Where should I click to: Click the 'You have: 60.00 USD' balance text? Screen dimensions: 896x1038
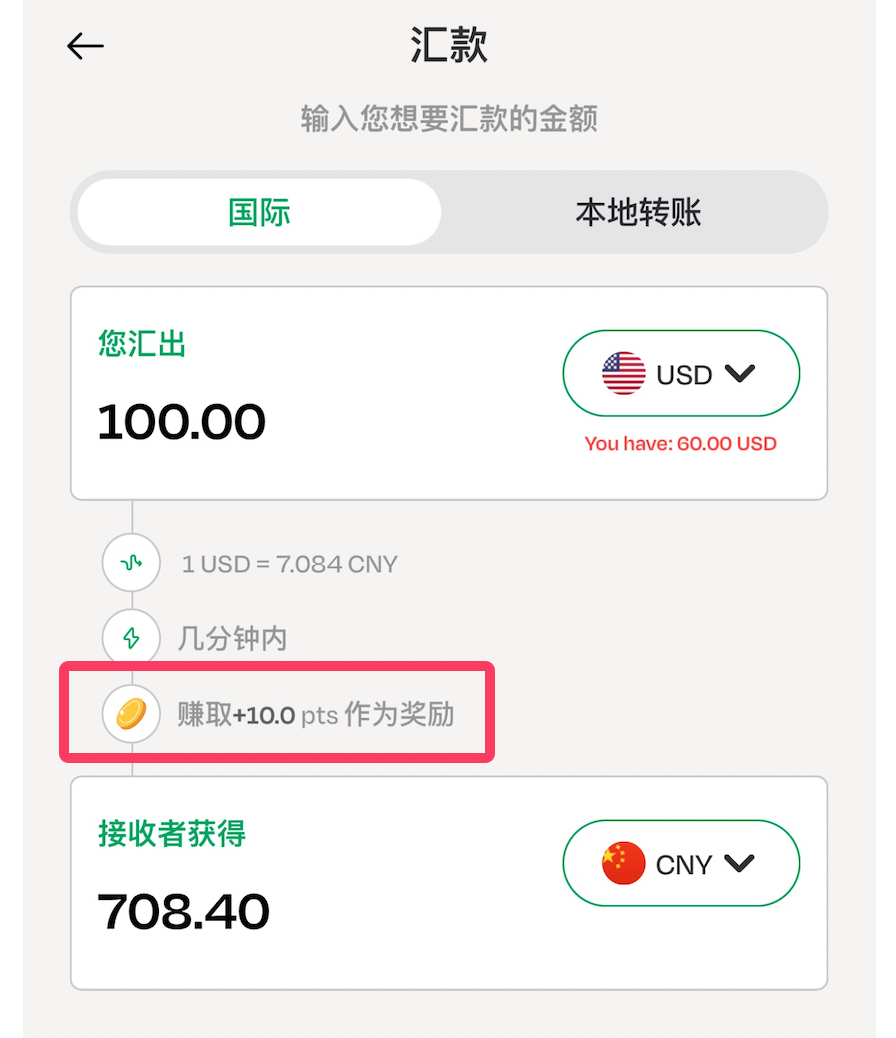681,443
